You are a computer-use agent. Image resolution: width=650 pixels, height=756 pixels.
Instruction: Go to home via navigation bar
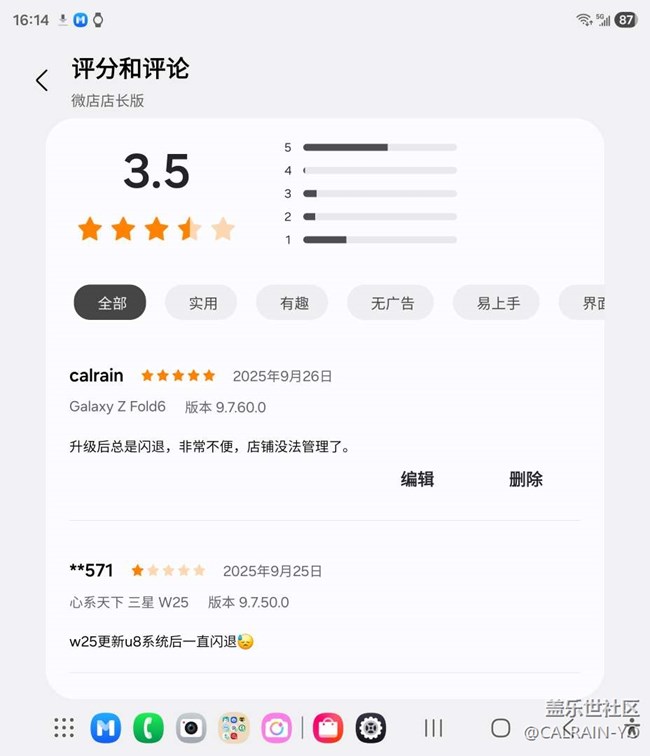click(x=501, y=728)
